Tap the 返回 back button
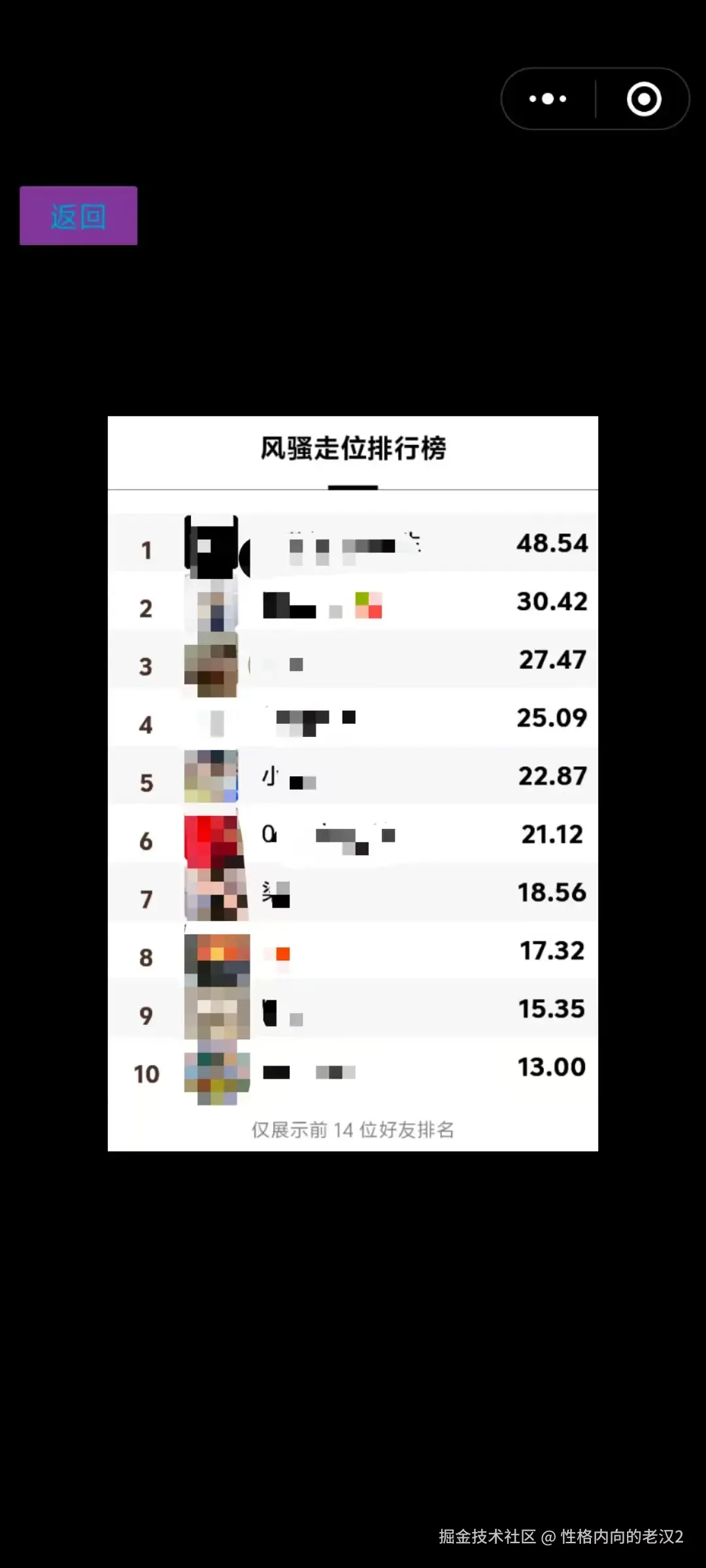Image resolution: width=706 pixels, height=1568 pixels. pos(78,216)
